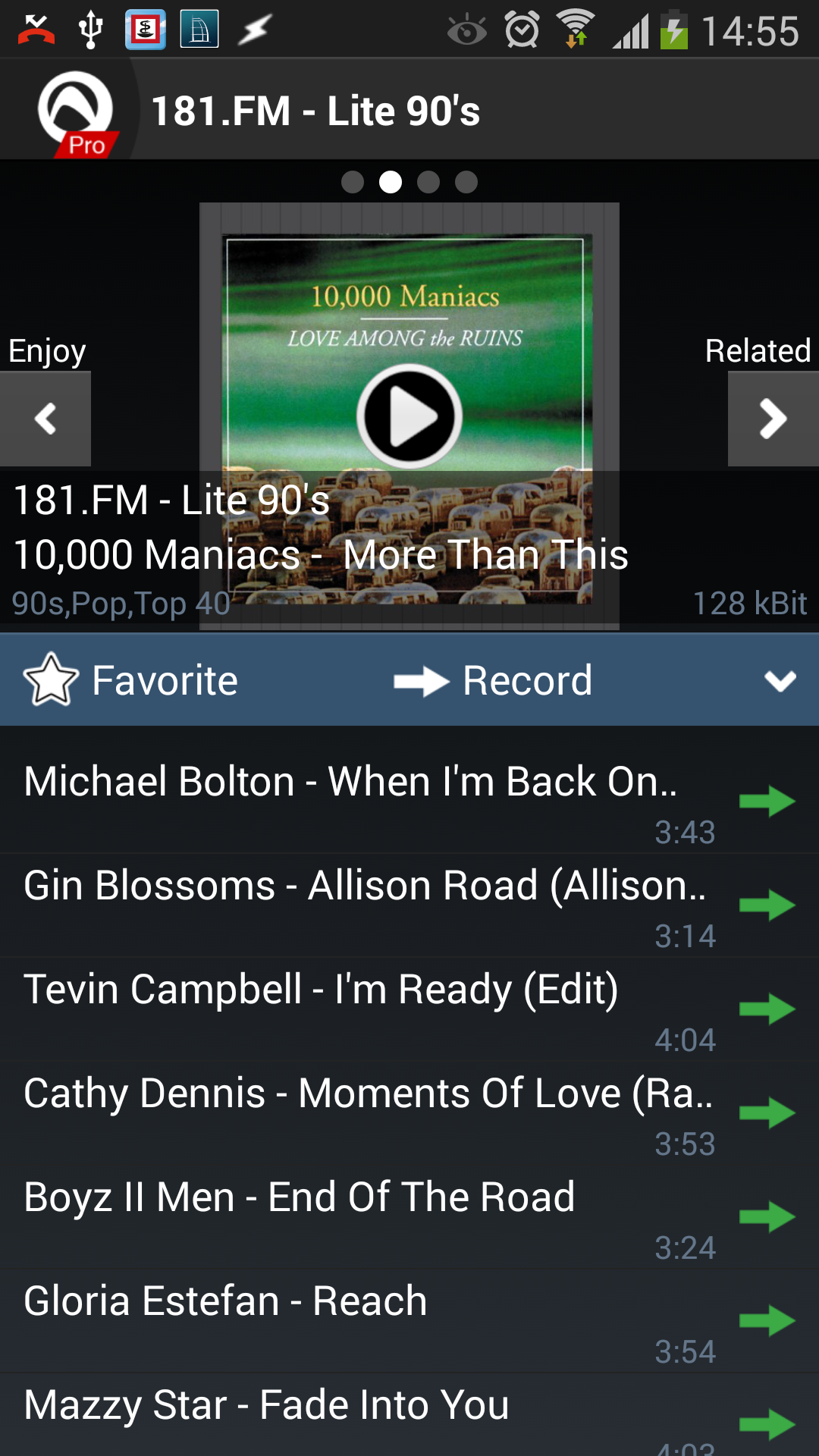Start recording the stream
Screen dimensions: 819x1456
[x=494, y=680]
